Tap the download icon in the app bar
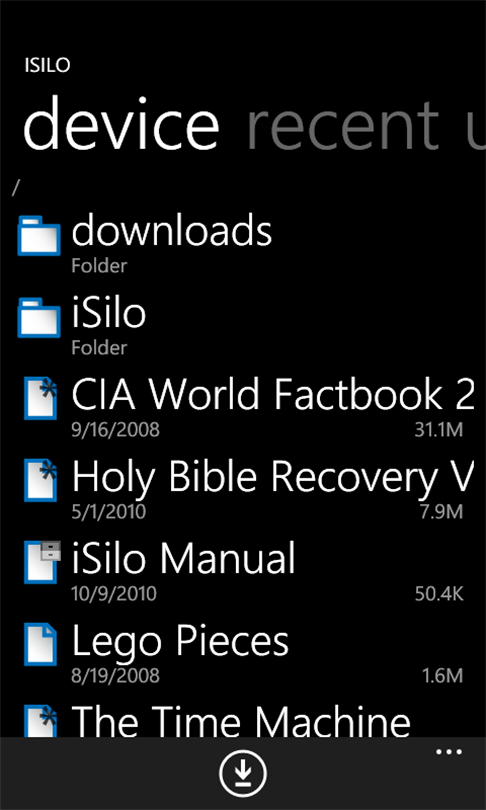 coord(243,773)
